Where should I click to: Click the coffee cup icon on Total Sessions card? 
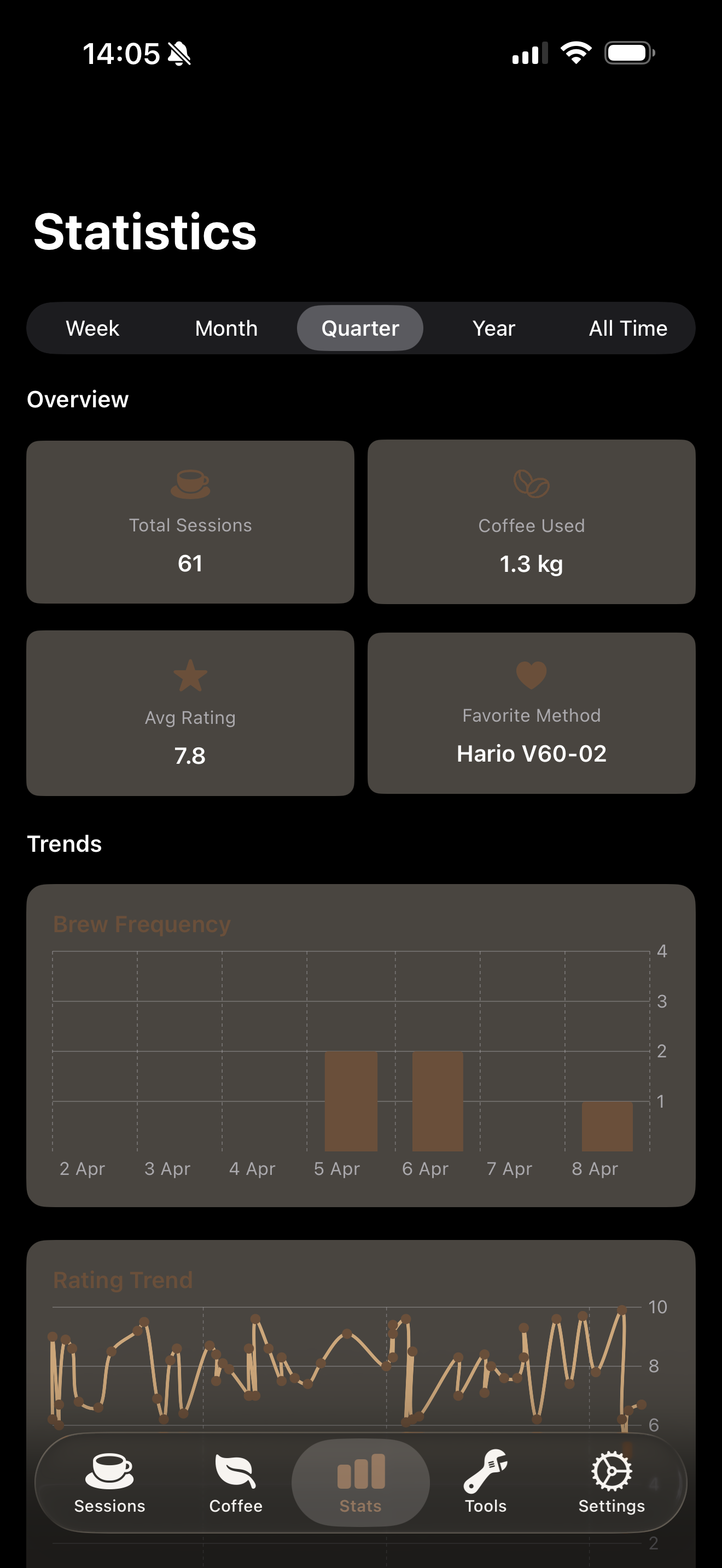190,483
